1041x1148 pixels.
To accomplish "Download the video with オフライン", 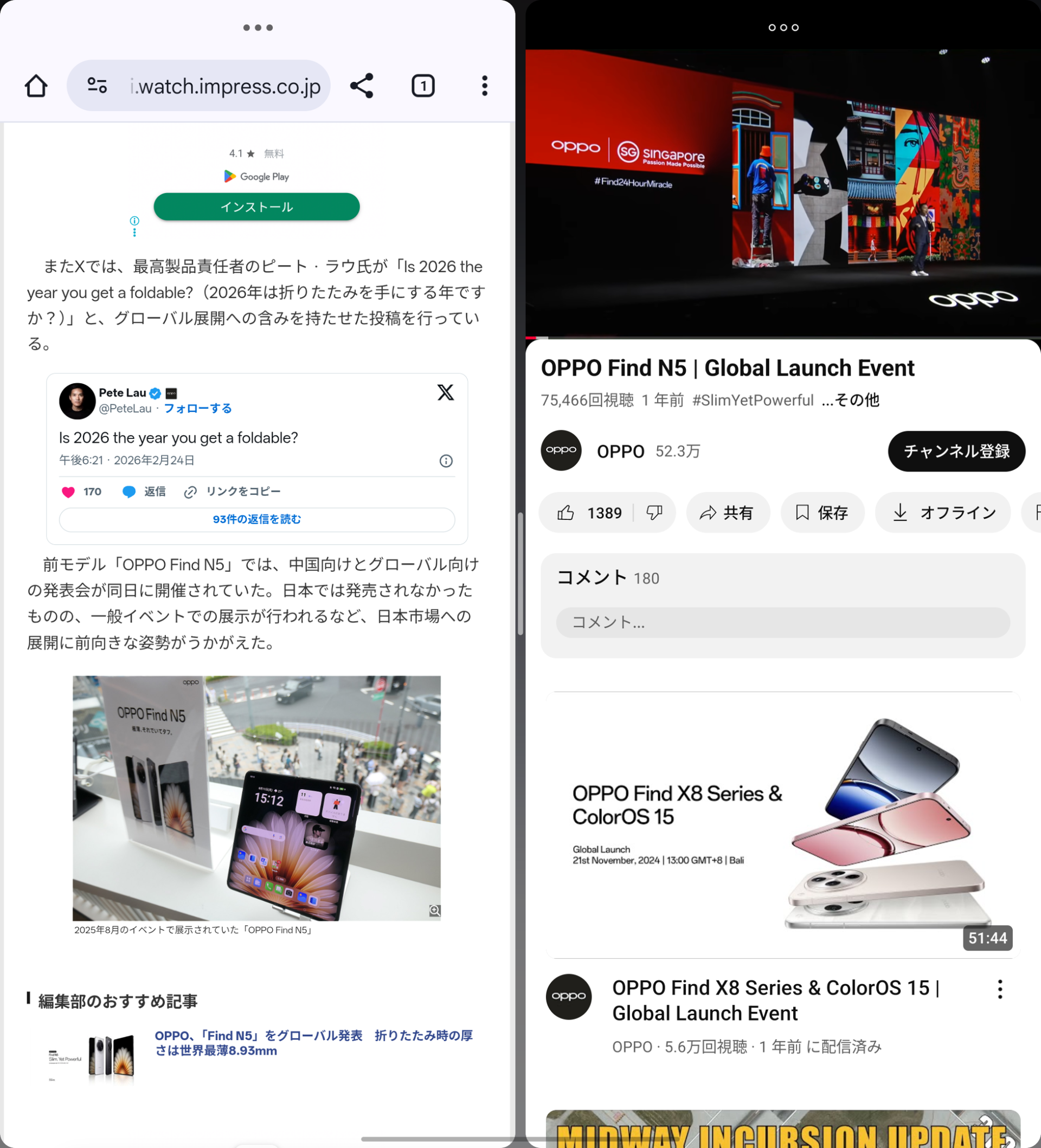I will pos(942,513).
